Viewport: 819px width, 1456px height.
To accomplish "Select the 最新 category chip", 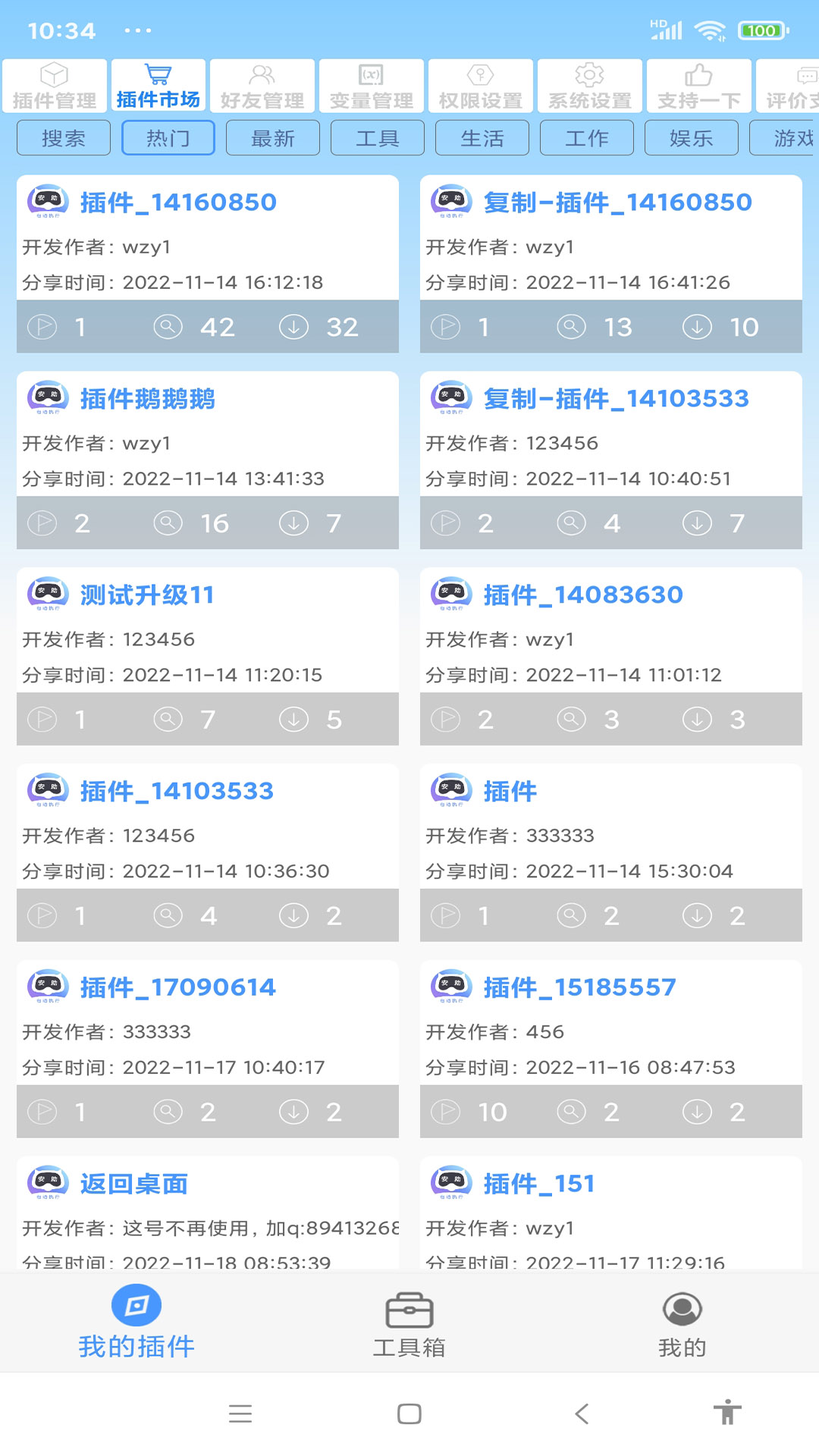I will 273,138.
